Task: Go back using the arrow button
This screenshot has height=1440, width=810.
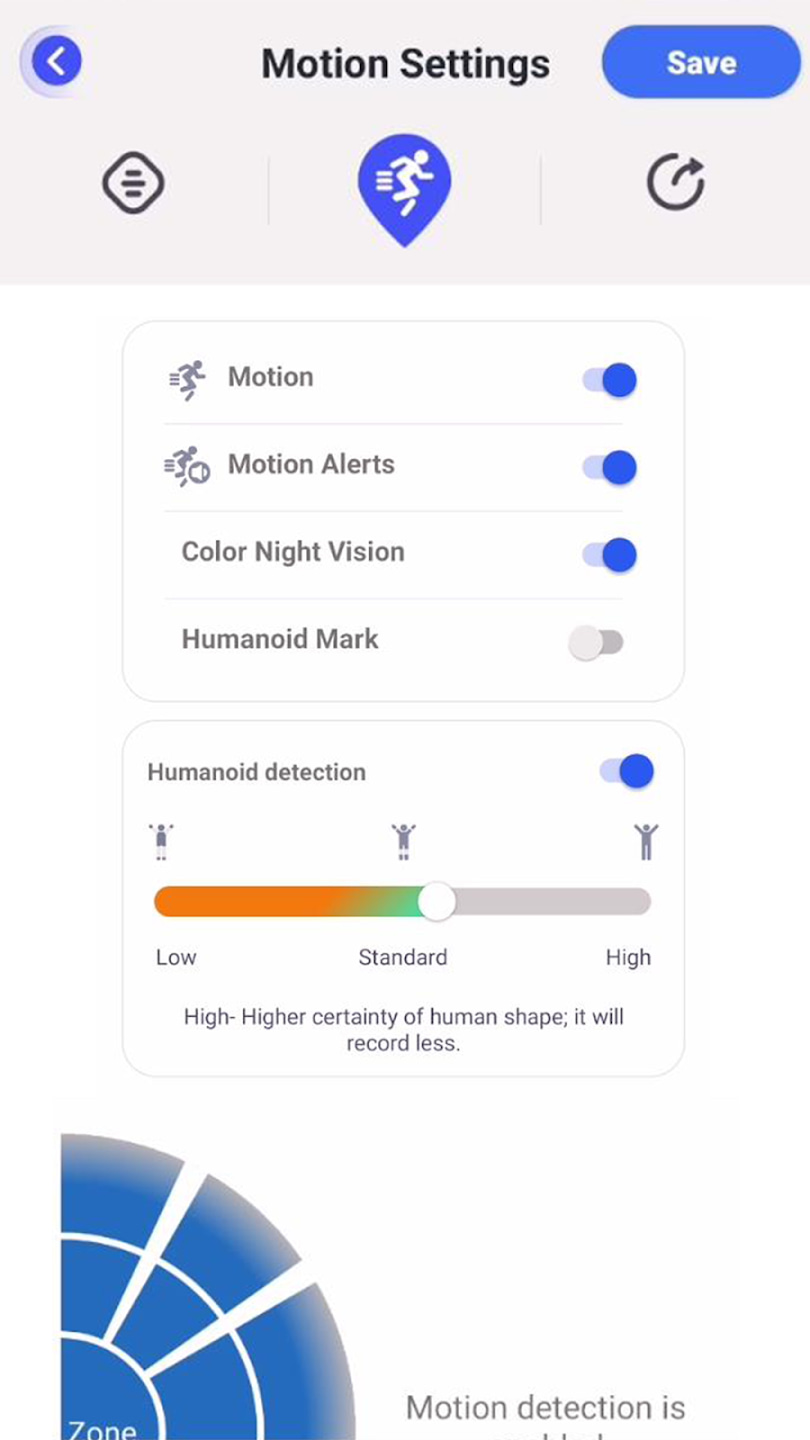Action: [56, 62]
